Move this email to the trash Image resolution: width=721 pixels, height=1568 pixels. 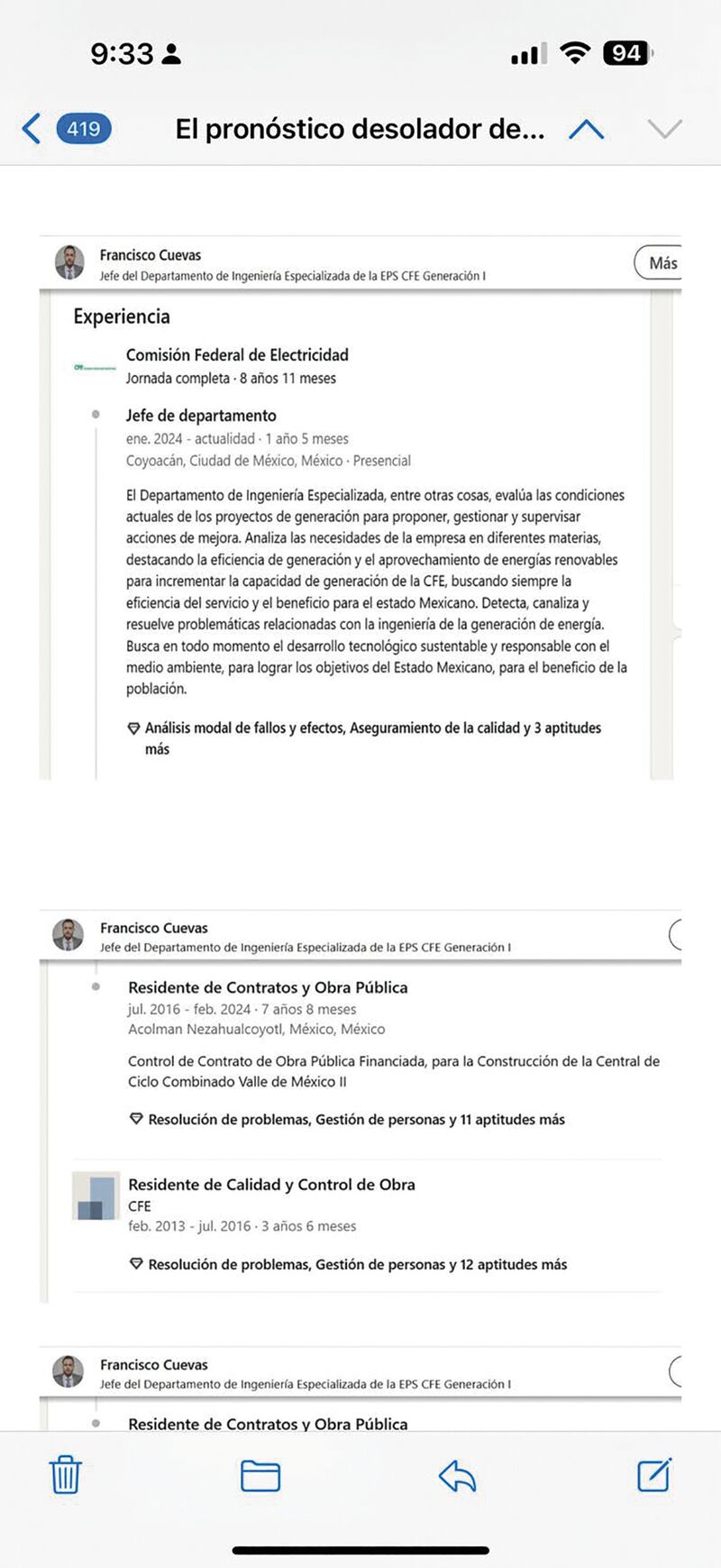tap(65, 1476)
